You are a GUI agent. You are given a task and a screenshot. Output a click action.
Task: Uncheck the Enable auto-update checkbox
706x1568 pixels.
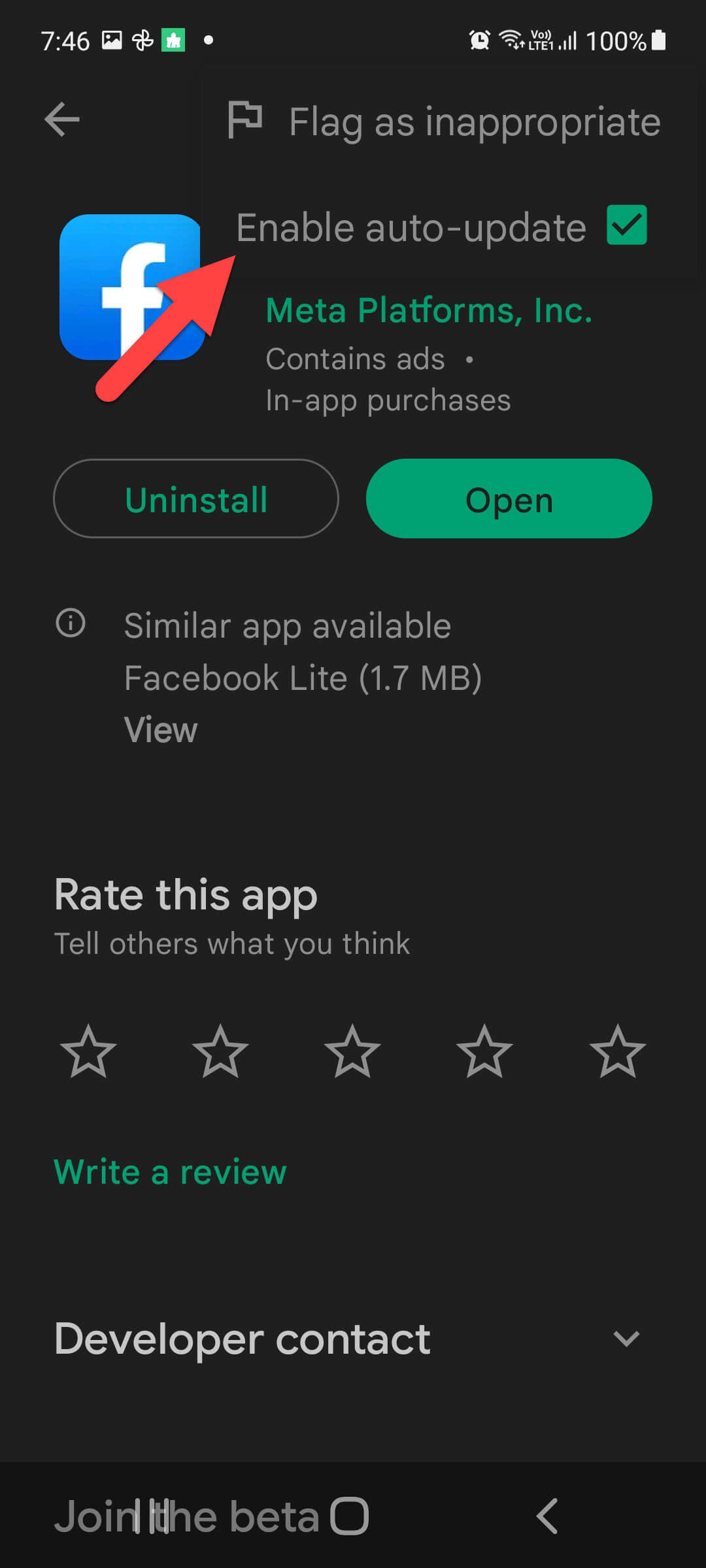point(626,225)
